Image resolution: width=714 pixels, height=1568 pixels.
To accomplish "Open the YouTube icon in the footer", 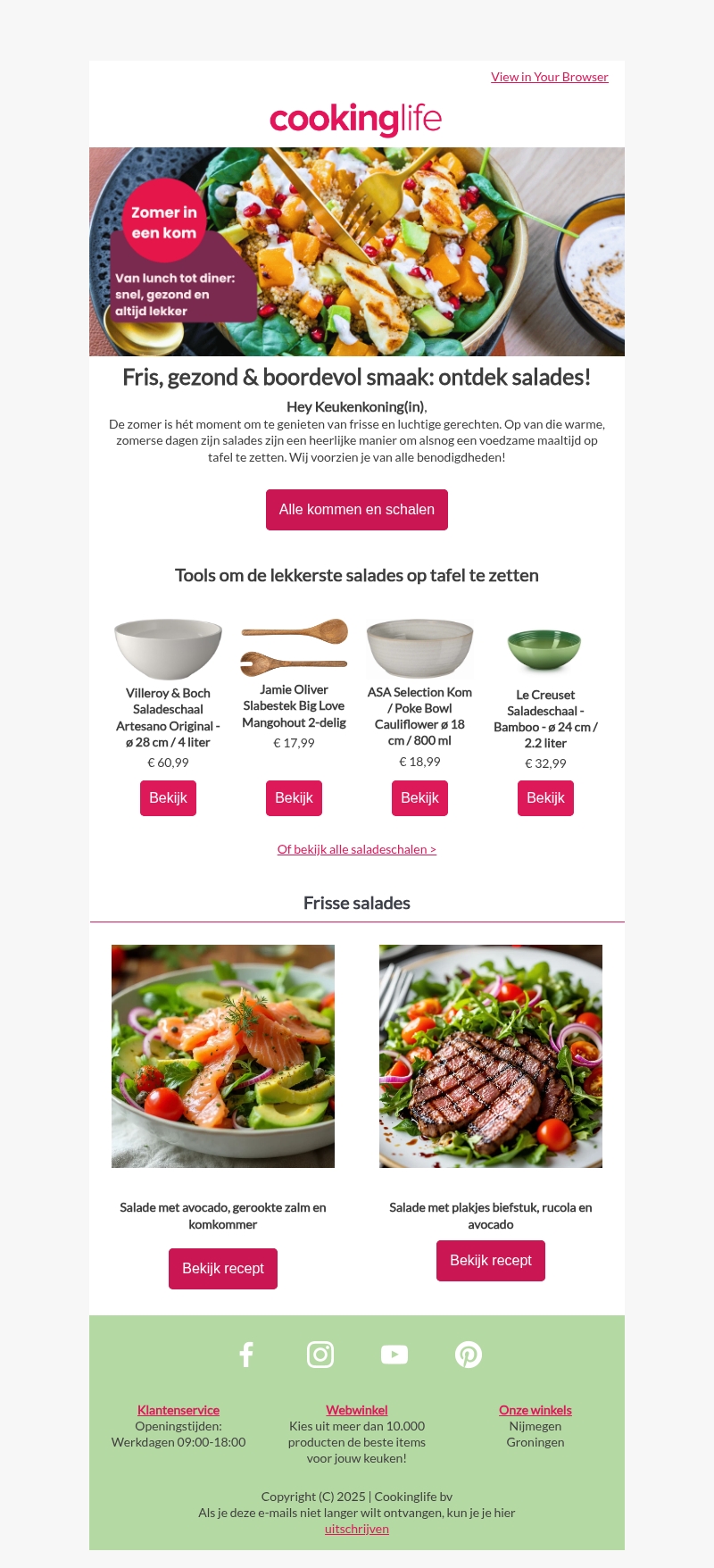I will (394, 1355).
